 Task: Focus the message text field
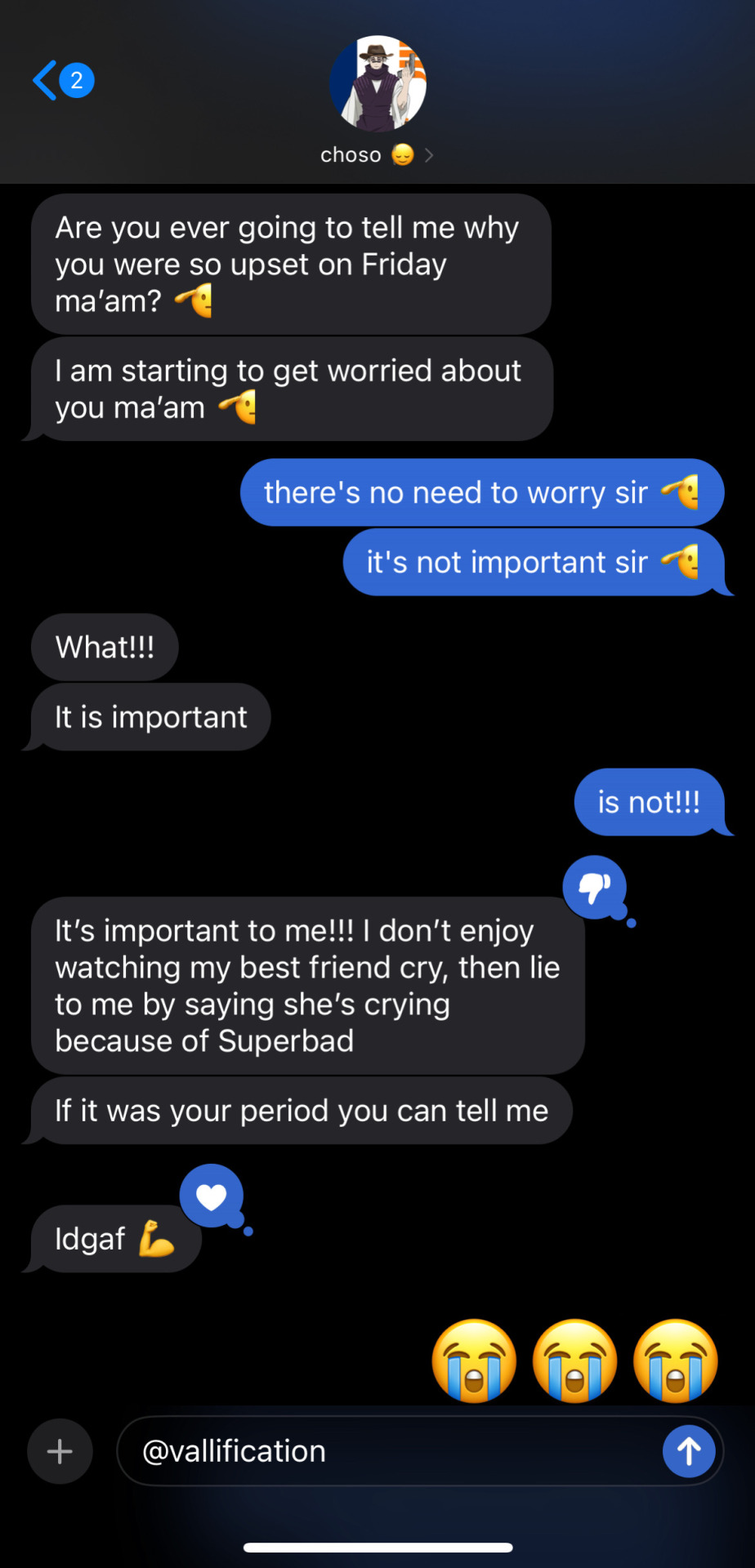[x=392, y=1451]
